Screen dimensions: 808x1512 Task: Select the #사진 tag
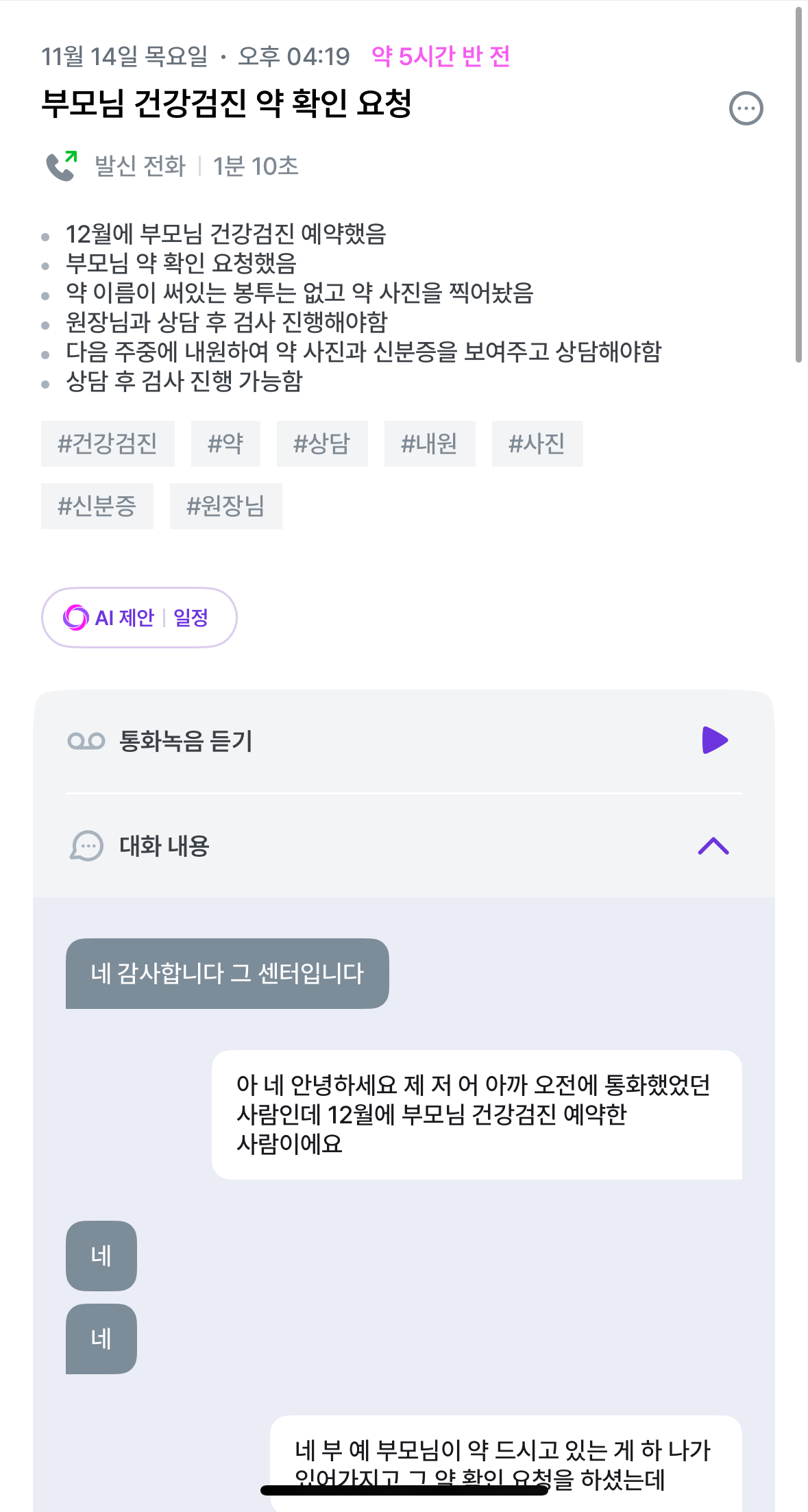point(537,443)
